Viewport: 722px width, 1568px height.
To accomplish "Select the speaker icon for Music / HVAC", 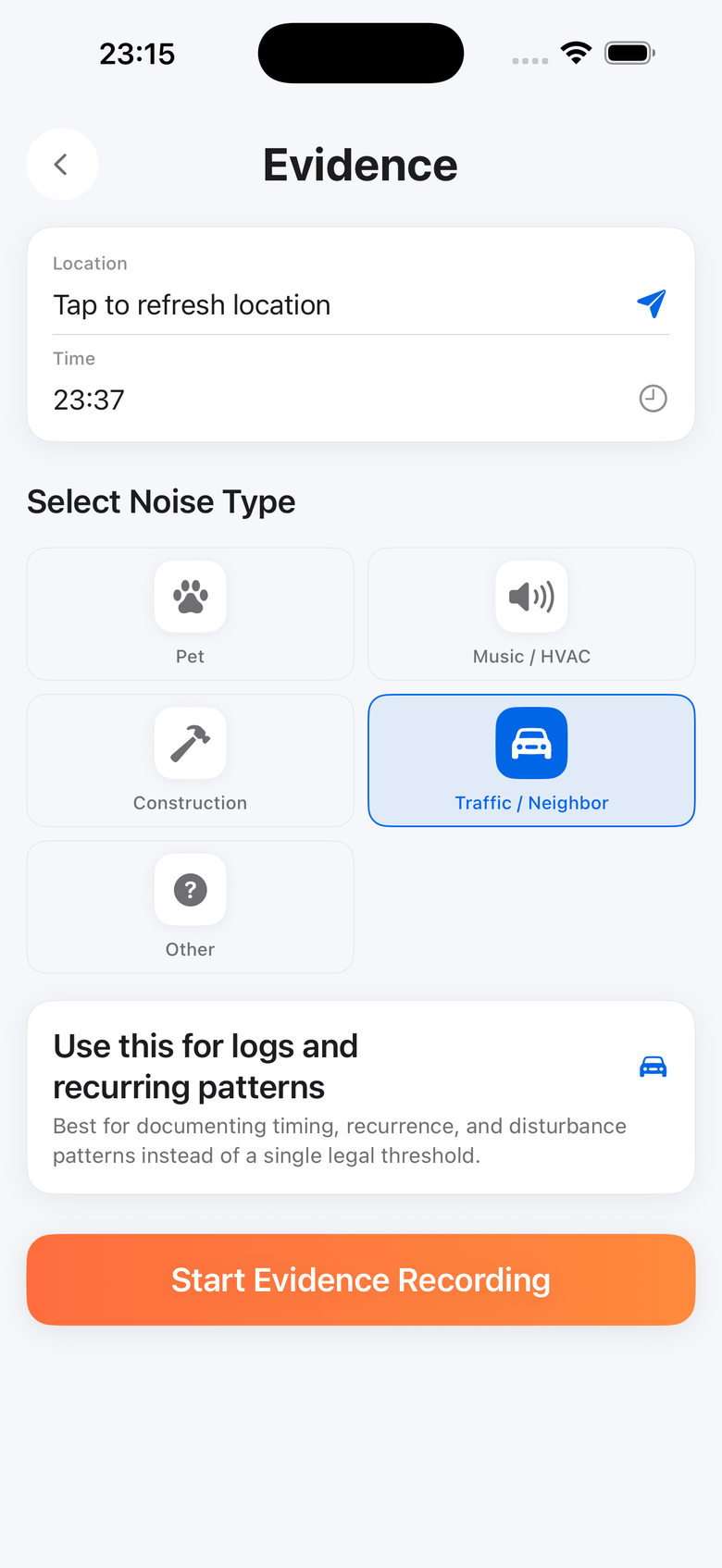I will click(x=530, y=597).
